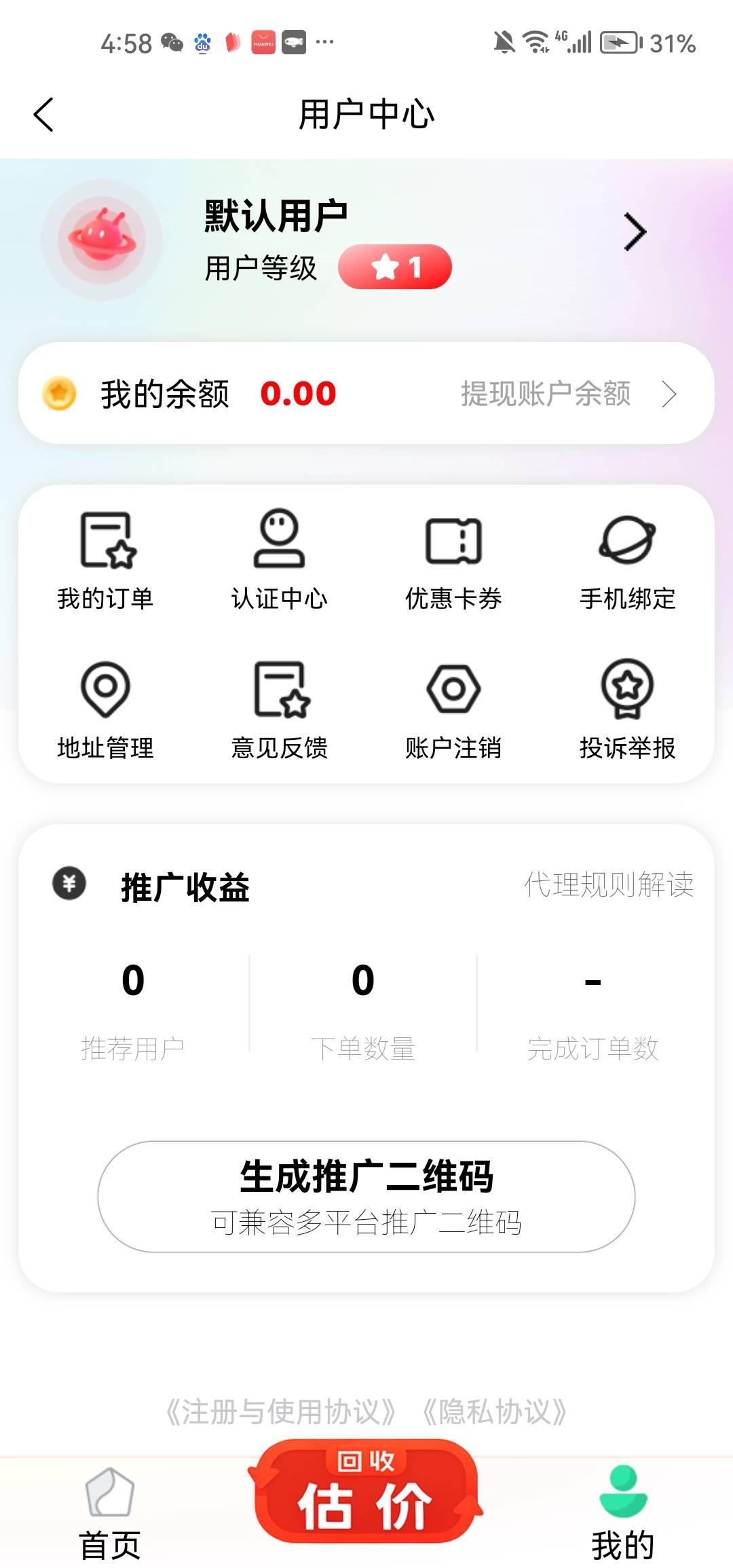Tap the 回收估价 center button
733x1568 pixels.
tap(366, 1492)
